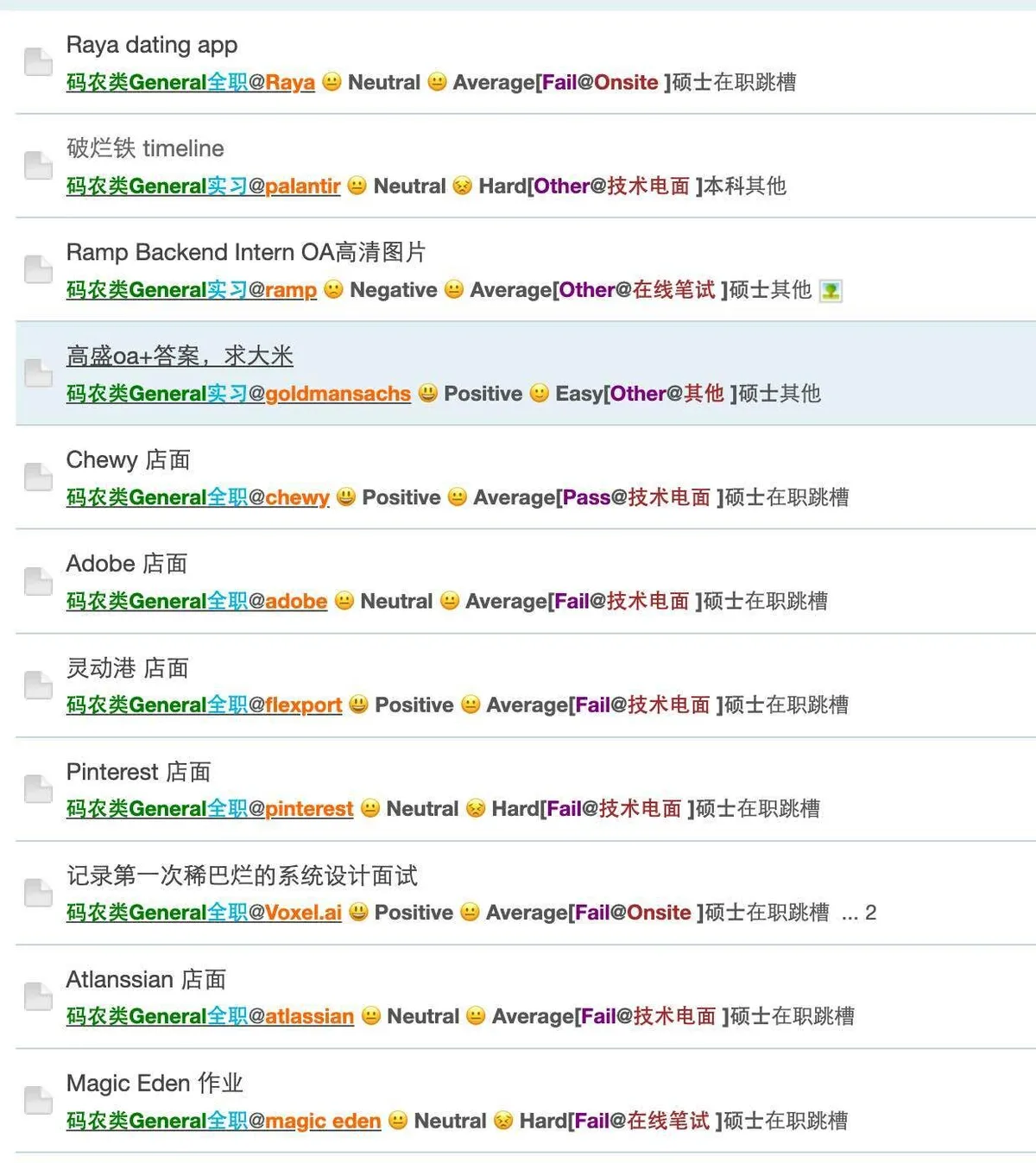Tap the Raya company tag link
Screen dimensions: 1036x1163
tap(290, 83)
